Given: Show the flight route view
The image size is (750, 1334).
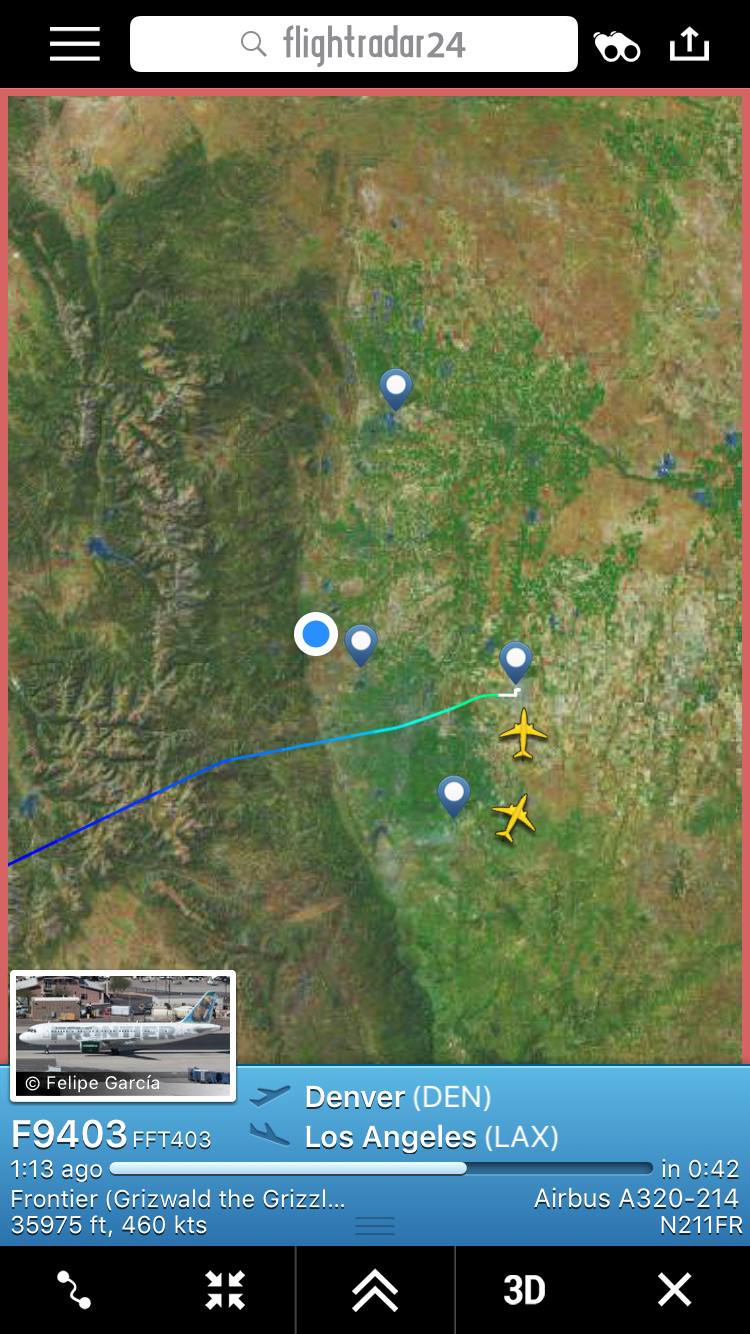Looking at the screenshot, I should [74, 1290].
